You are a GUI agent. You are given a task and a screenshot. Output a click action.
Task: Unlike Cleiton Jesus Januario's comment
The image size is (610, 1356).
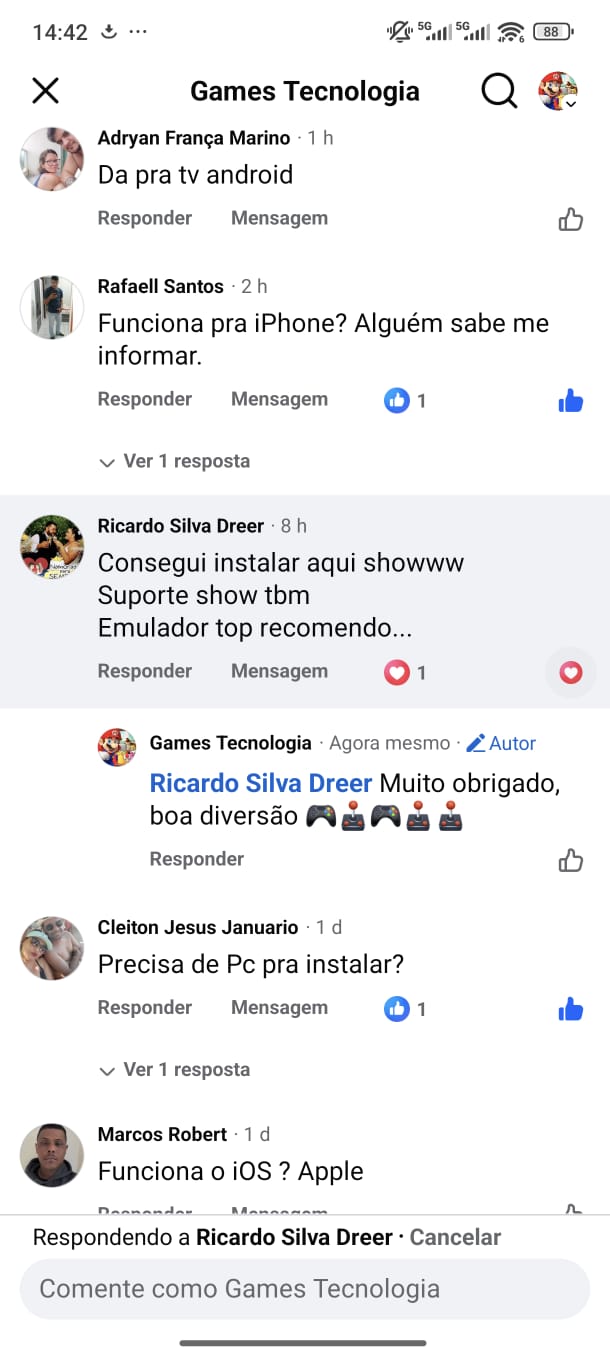click(x=570, y=1009)
